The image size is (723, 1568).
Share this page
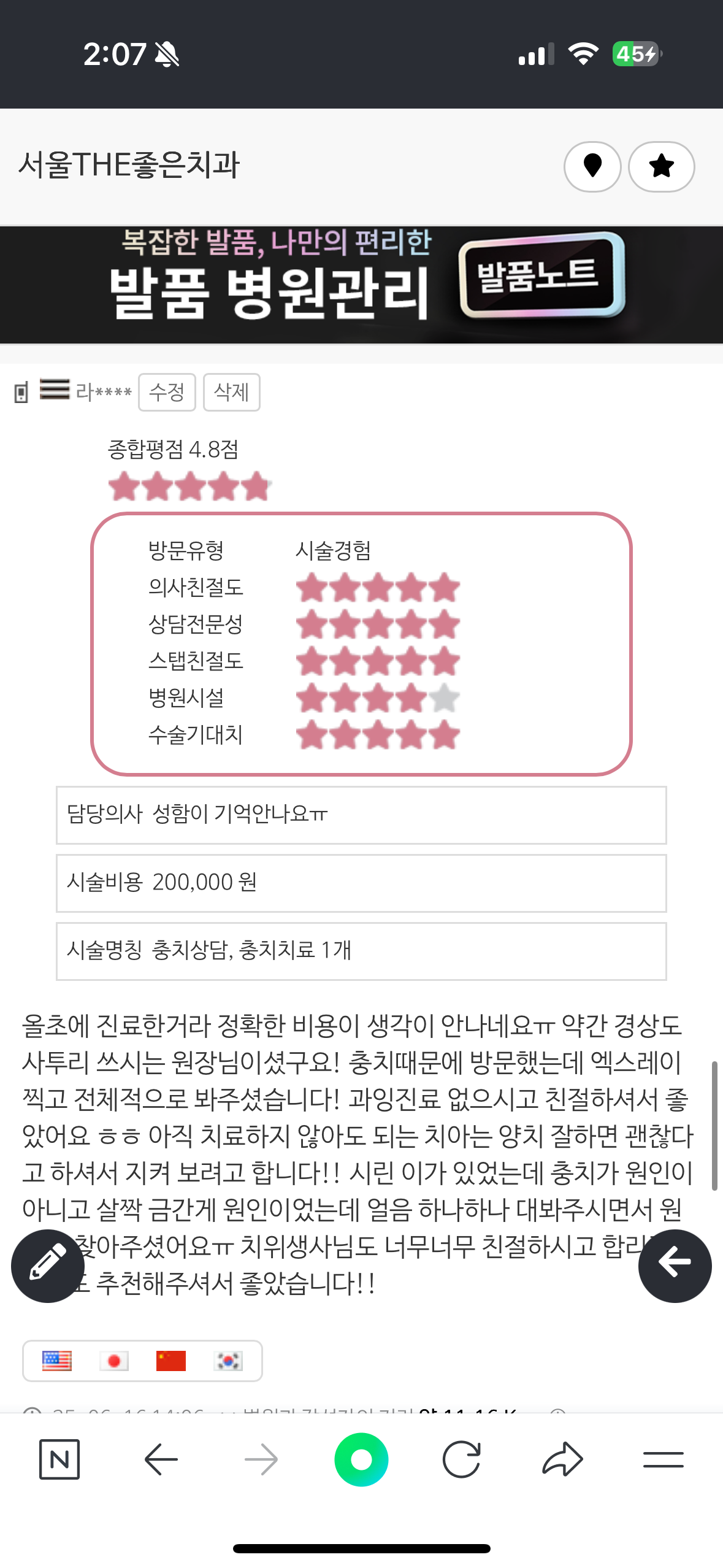(562, 1459)
